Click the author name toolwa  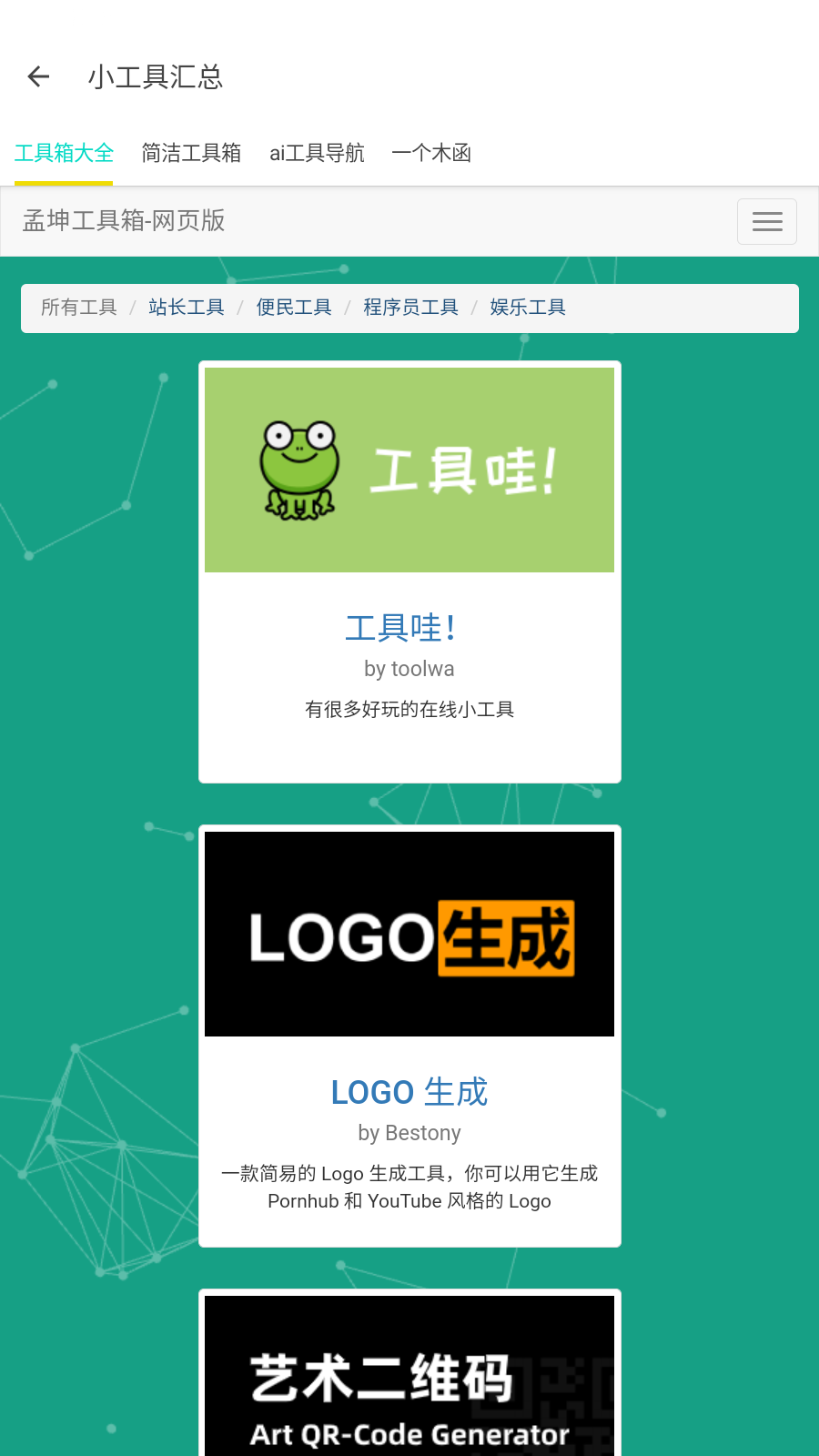(409, 668)
